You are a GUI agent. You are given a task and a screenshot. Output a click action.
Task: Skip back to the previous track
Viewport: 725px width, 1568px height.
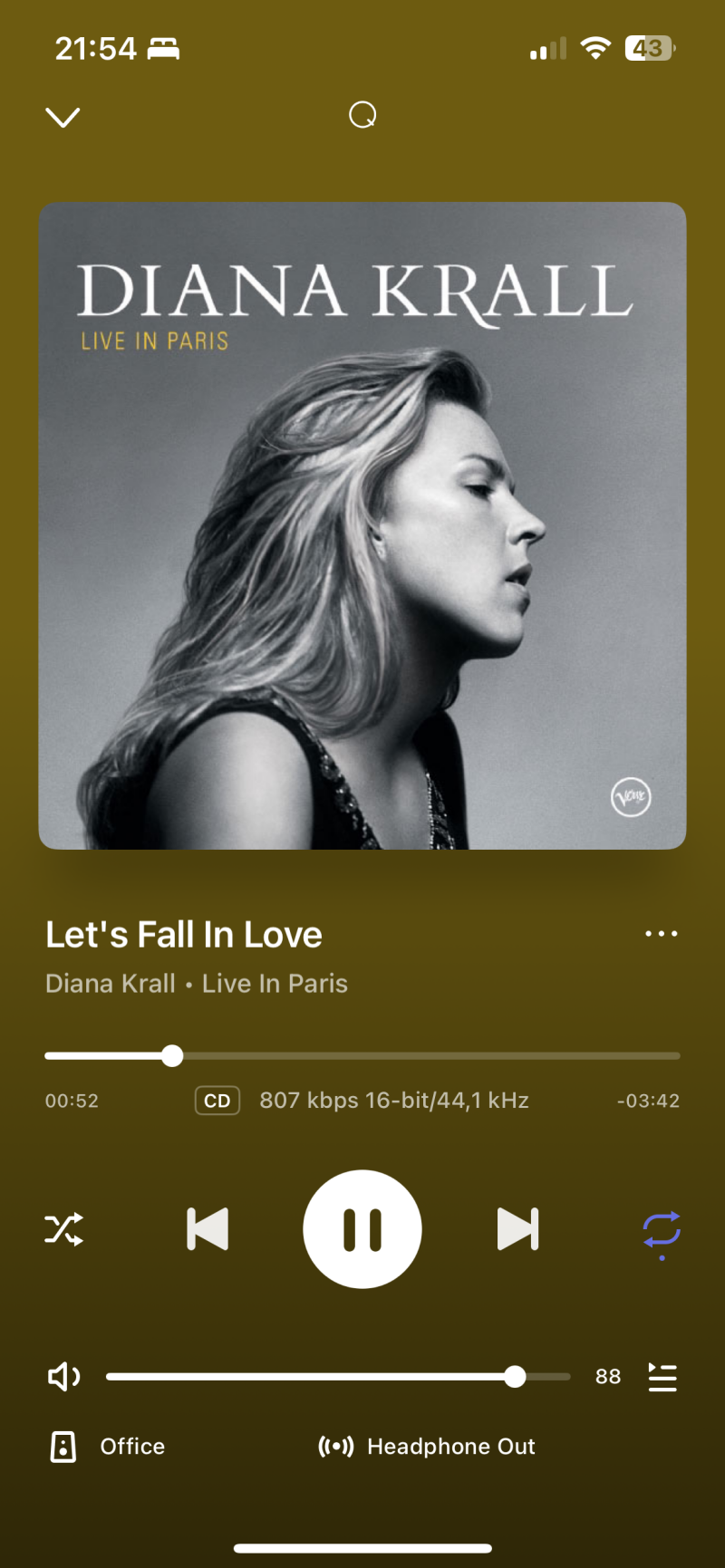click(208, 1229)
